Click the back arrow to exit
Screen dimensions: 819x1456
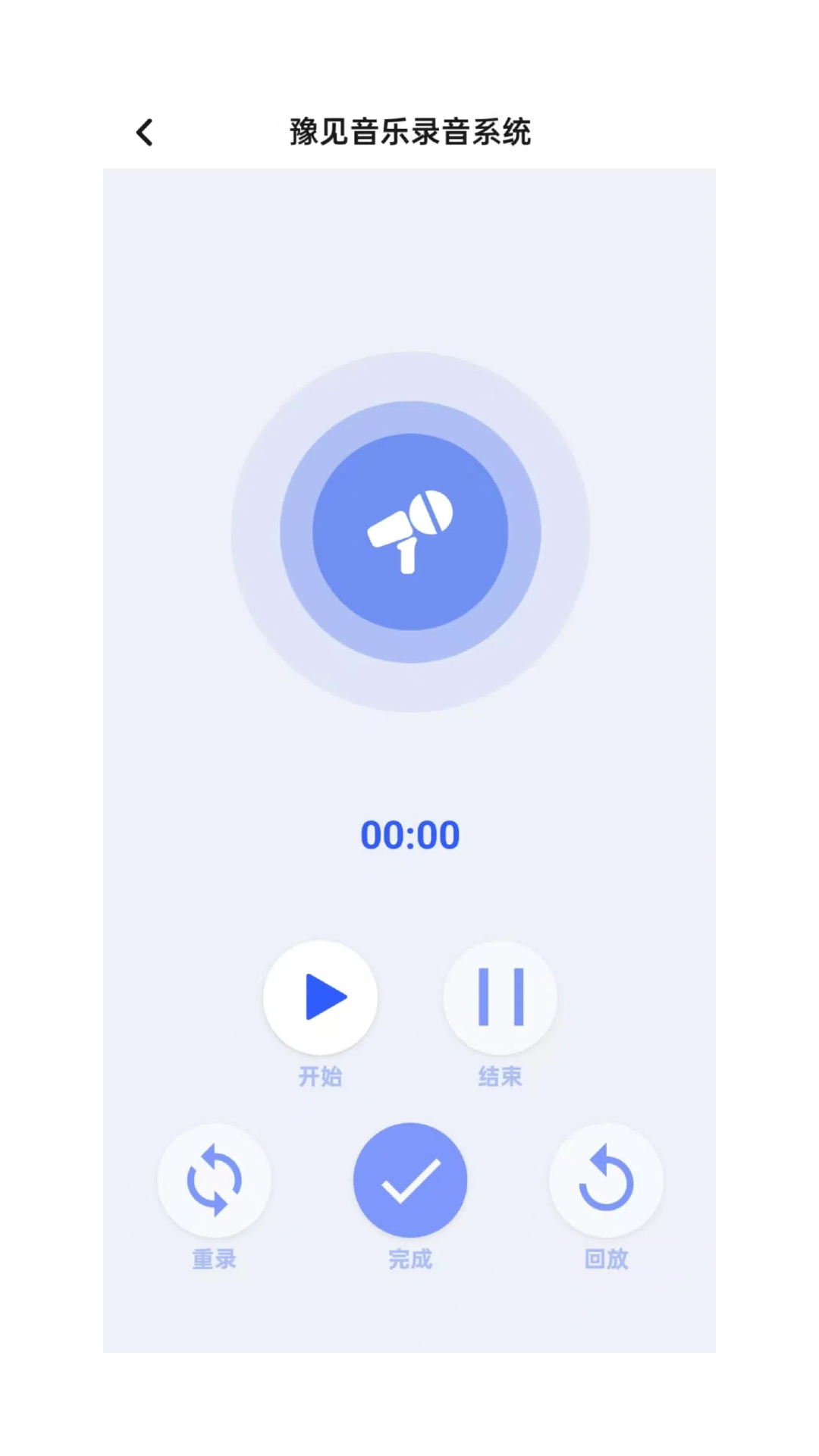coord(144,130)
